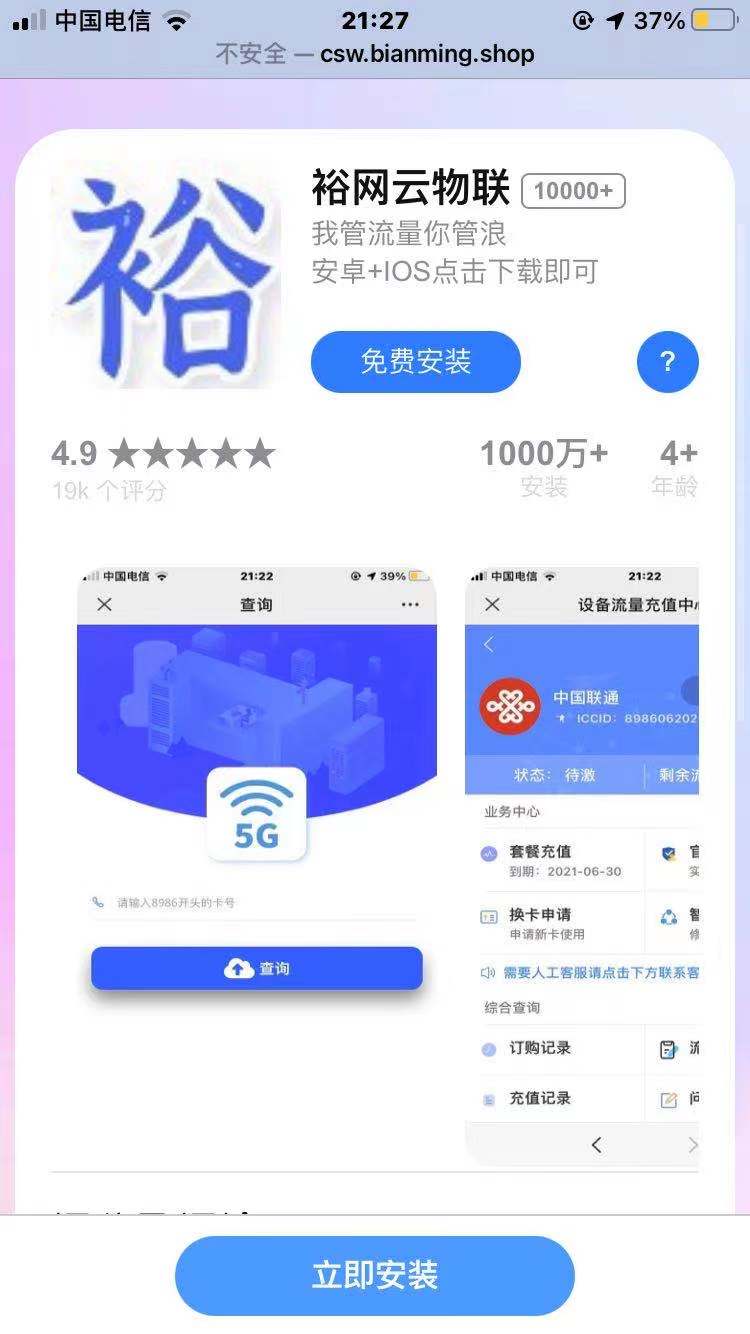Click the blue question mark help icon
750x1334 pixels.
(668, 361)
